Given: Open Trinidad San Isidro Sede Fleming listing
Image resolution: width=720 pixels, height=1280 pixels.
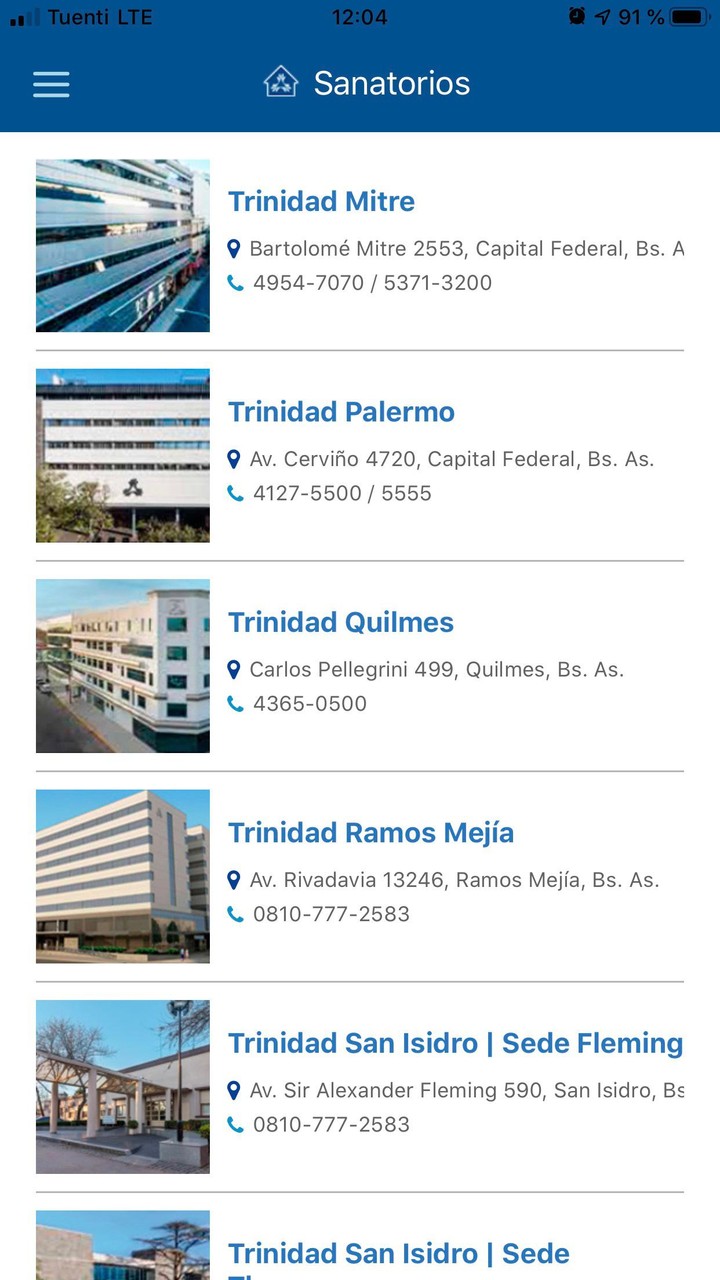Looking at the screenshot, I should click(x=455, y=1042).
